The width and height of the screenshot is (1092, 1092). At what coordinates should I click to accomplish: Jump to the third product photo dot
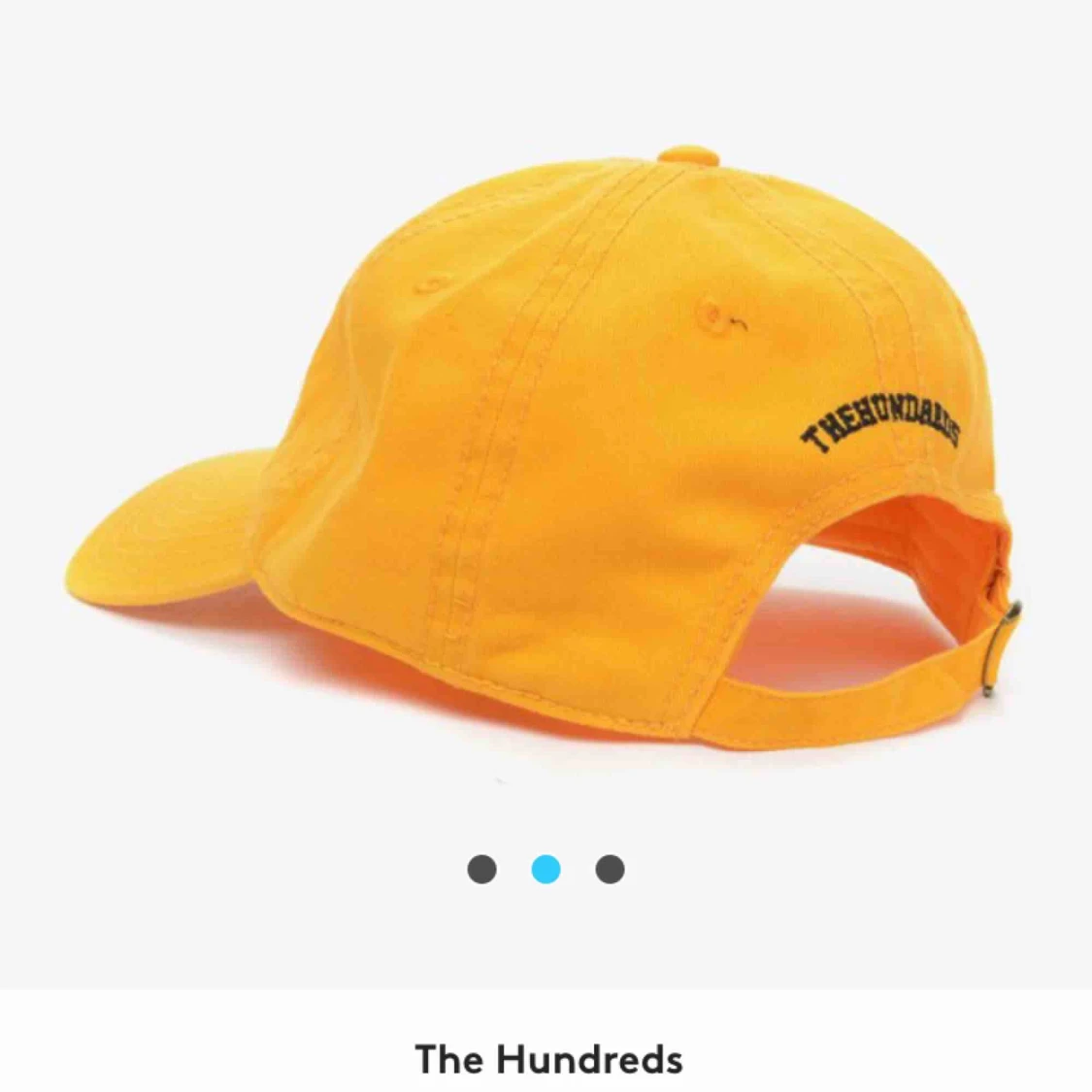(x=610, y=869)
